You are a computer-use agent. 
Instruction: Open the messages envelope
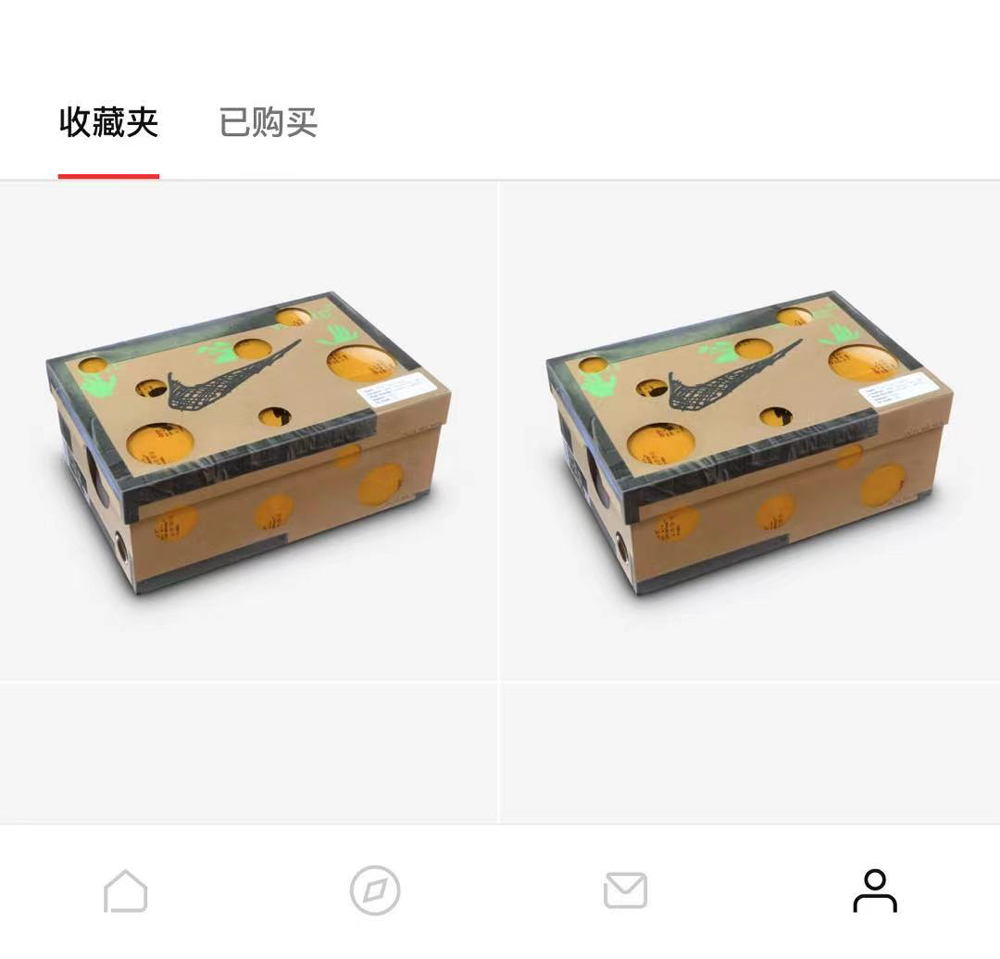tap(625, 891)
